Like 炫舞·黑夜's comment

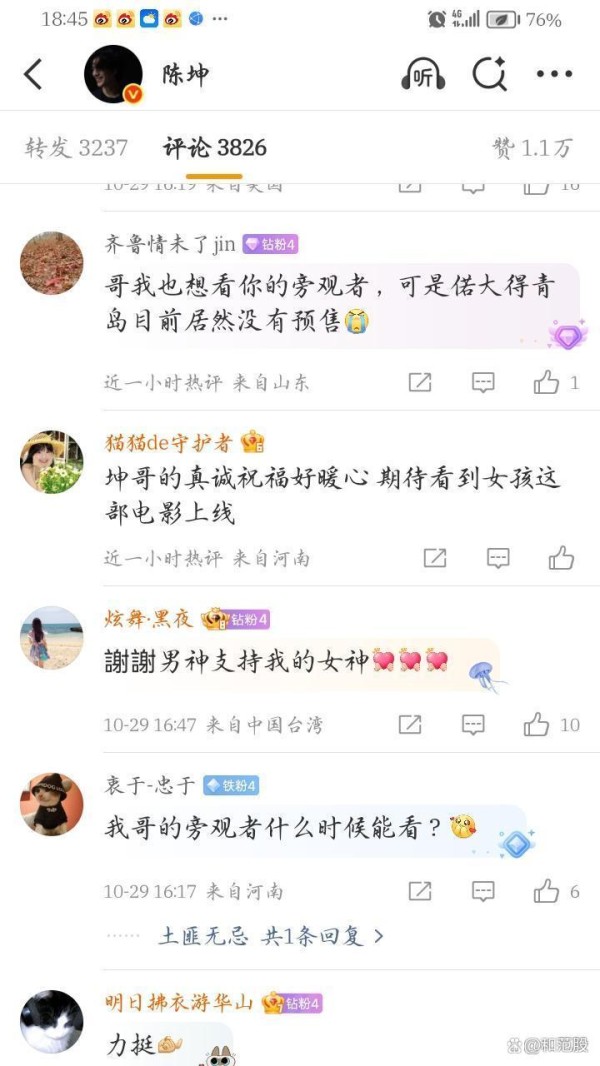[x=537, y=724]
